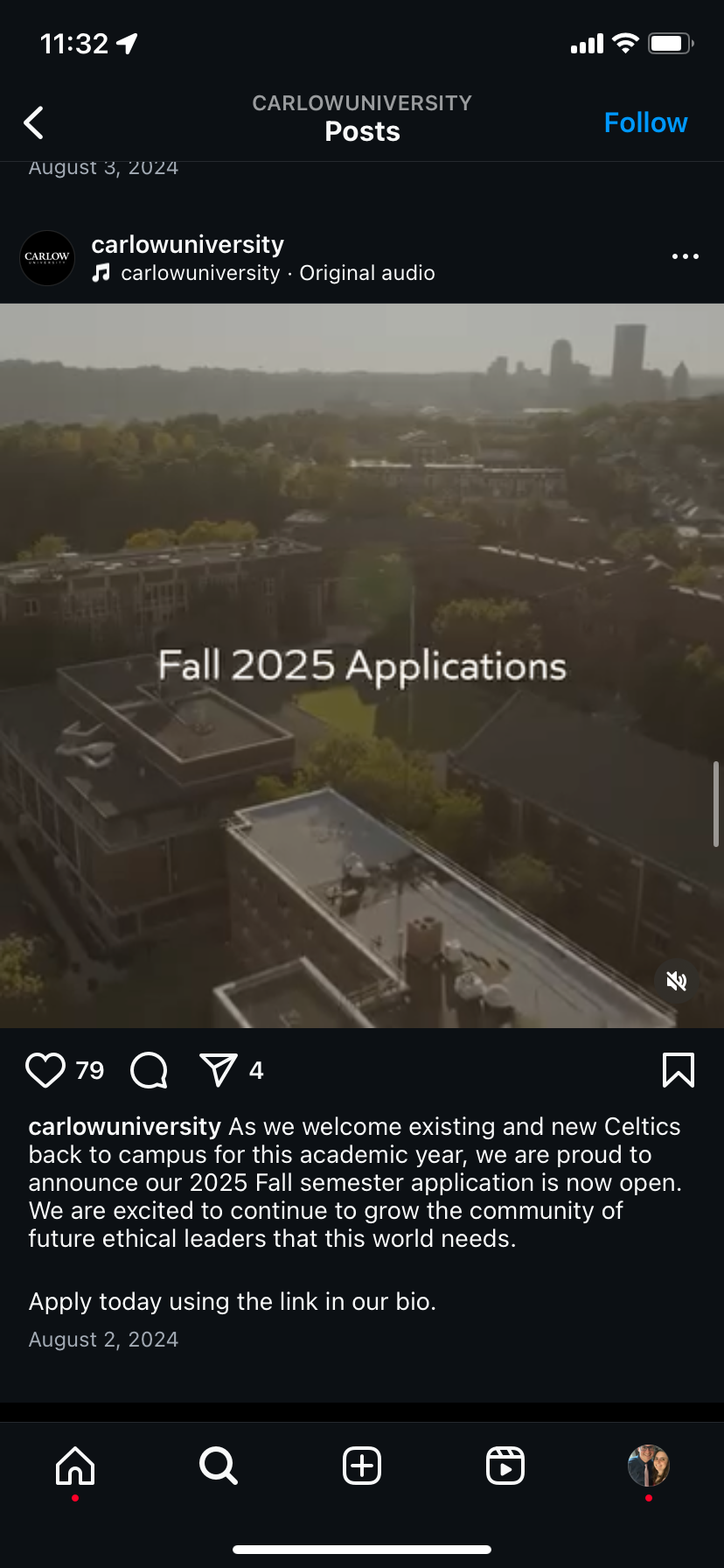Unmute the video sound

[x=676, y=981]
